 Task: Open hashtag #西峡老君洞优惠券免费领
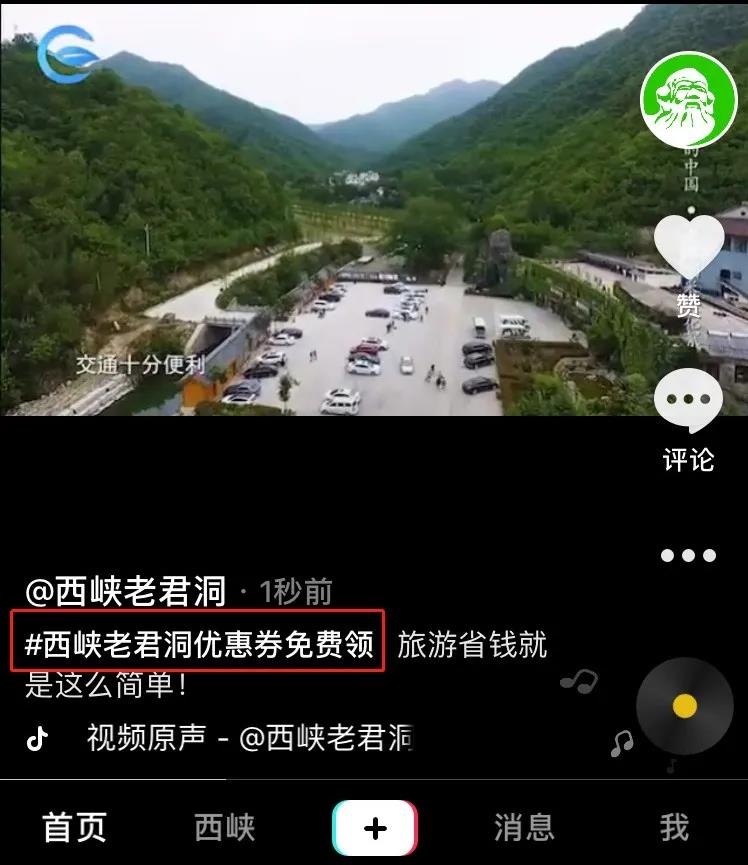coord(198,645)
